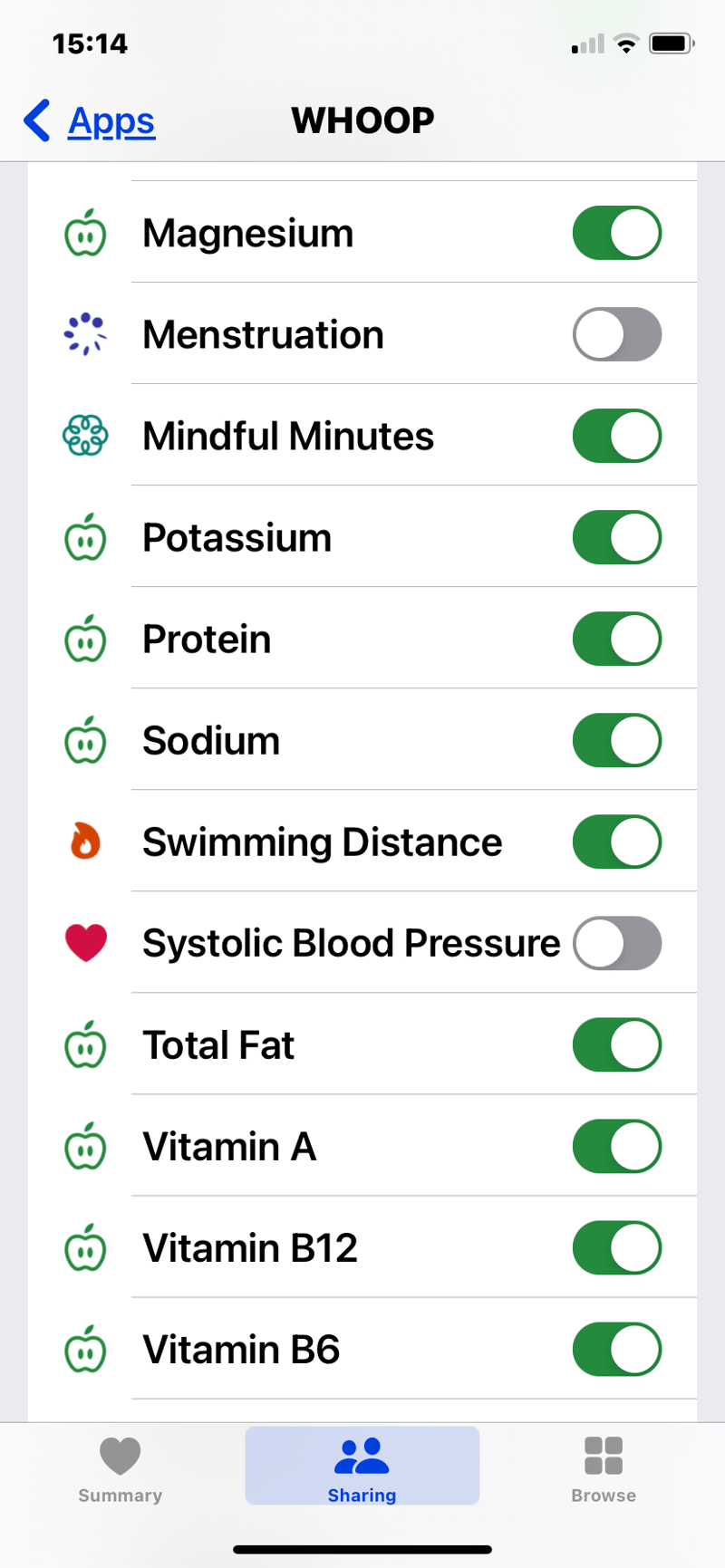Viewport: 725px width, 1568px height.
Task: Select the Total Fat nutrition icon
Action: tap(85, 1044)
